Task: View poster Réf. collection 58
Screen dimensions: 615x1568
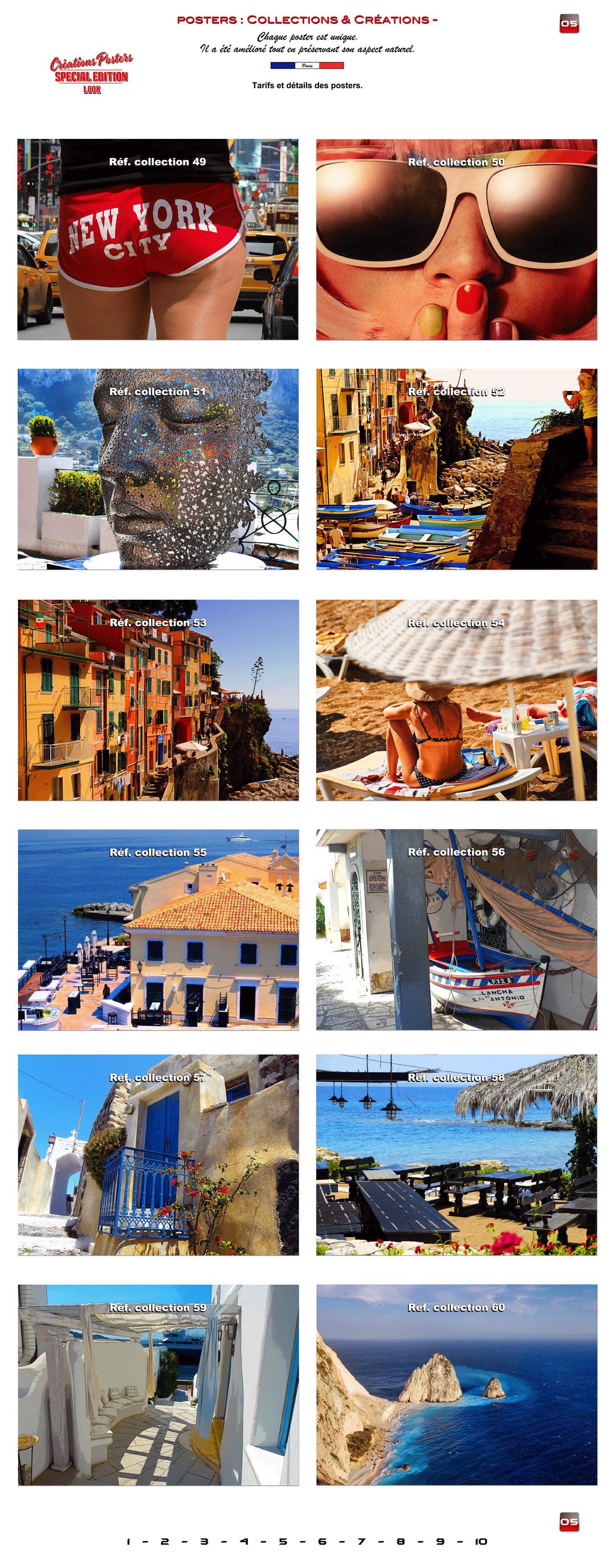Action: [x=456, y=1155]
